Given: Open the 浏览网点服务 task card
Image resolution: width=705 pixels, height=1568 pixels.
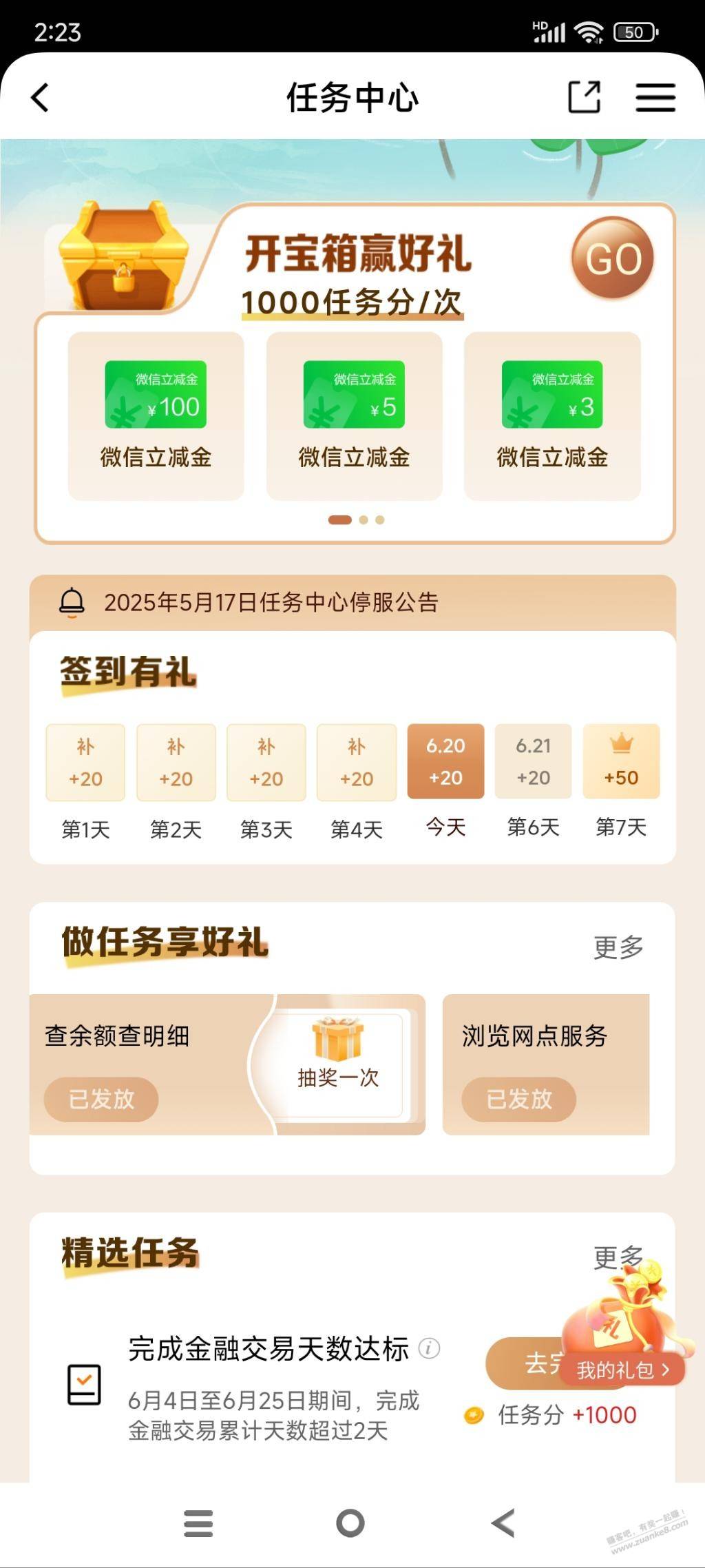Looking at the screenshot, I should (545, 1063).
